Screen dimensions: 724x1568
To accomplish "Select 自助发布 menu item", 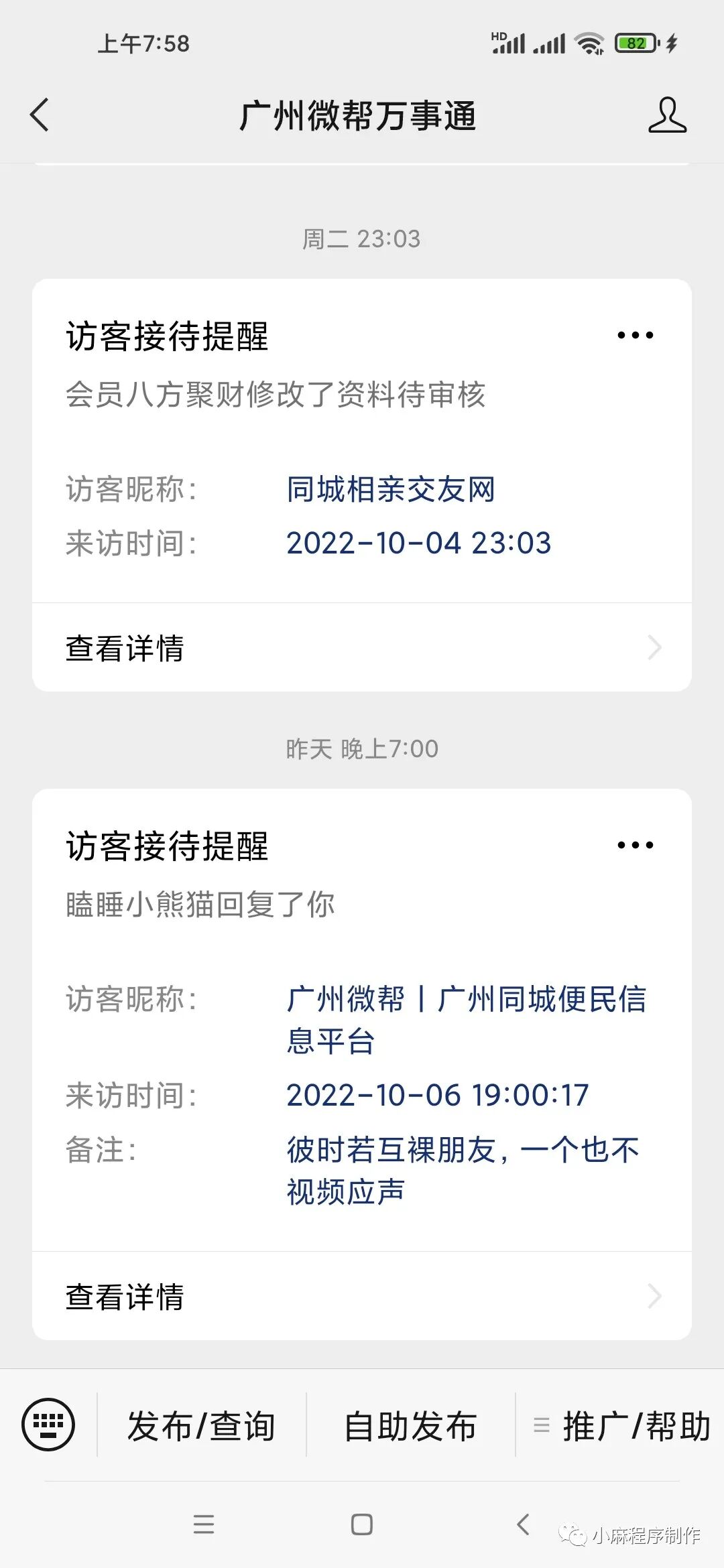I will click(x=410, y=1425).
